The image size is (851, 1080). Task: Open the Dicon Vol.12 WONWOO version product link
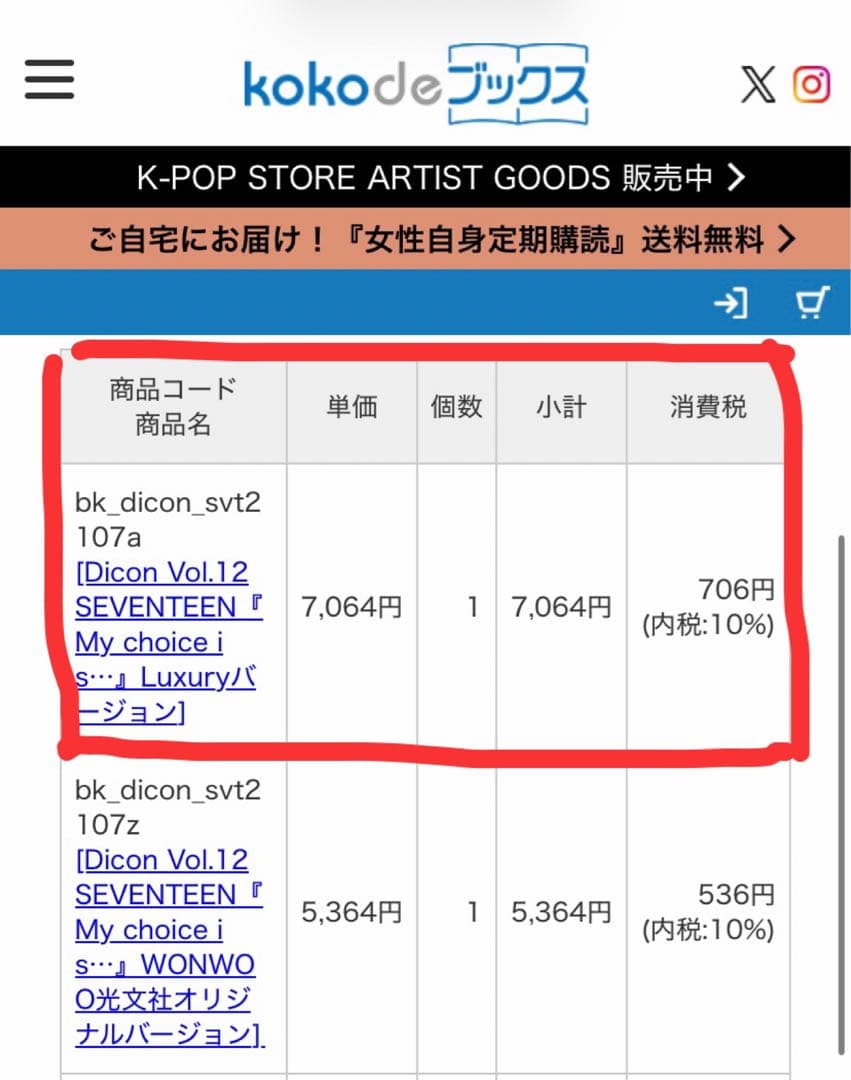169,946
